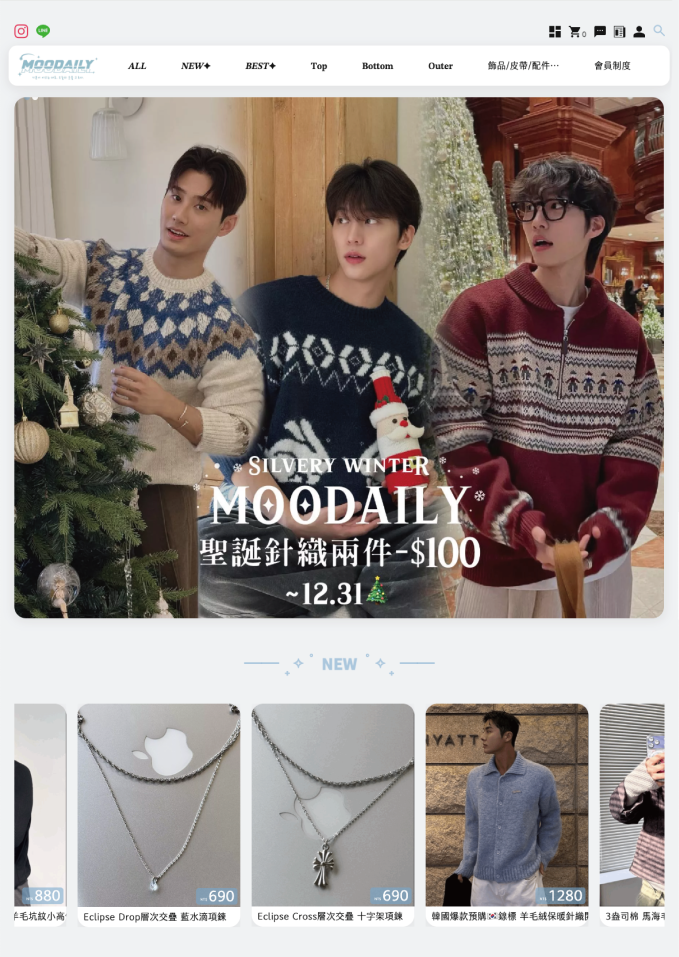Switch to the BEST sellers menu
This screenshot has height=957, width=679.
(260, 66)
